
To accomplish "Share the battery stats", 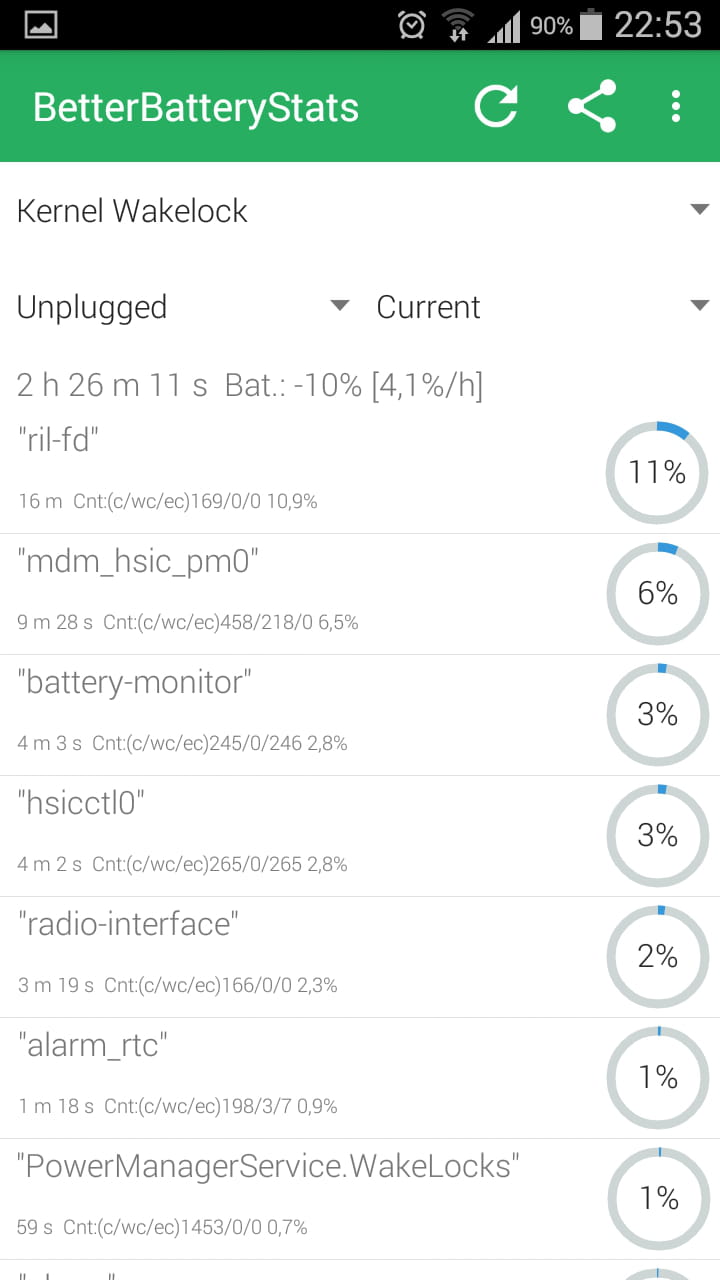I will click(592, 106).
